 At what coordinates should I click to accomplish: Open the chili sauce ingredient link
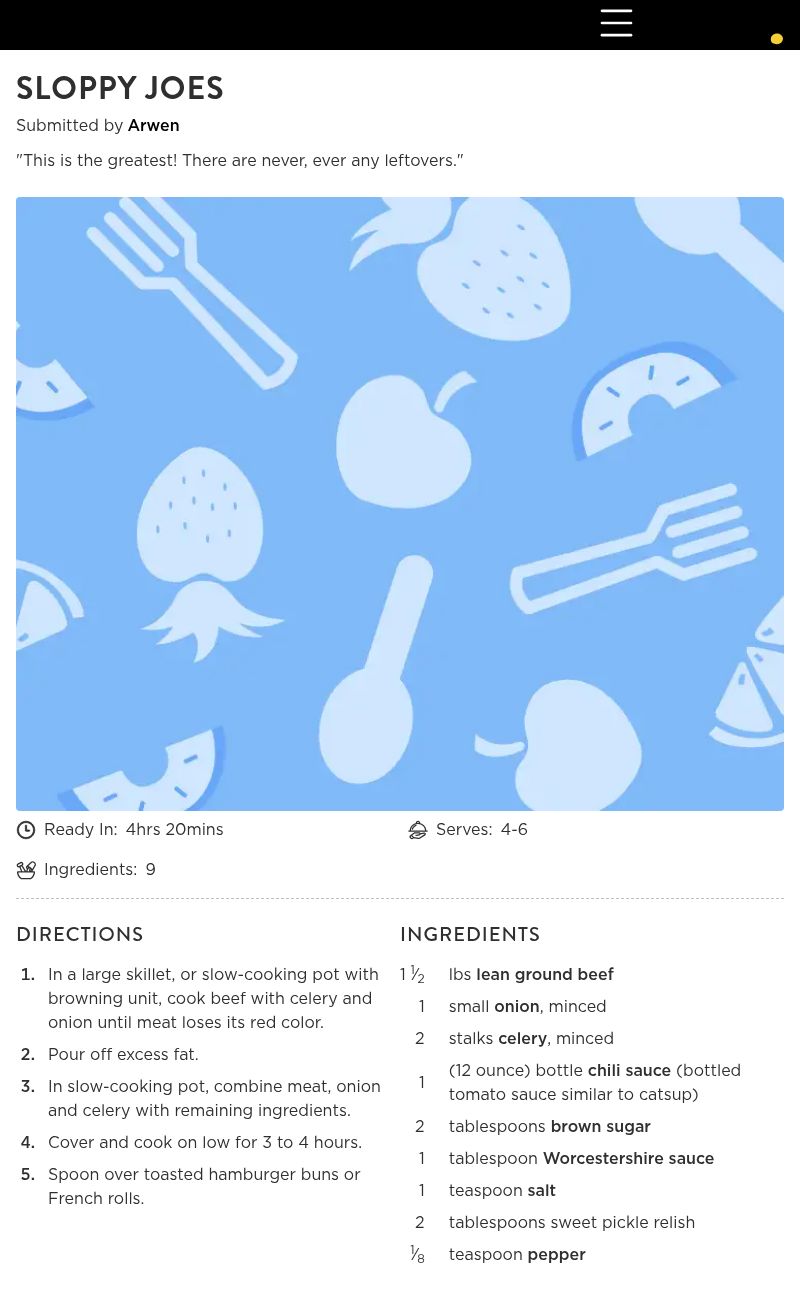tap(629, 1071)
